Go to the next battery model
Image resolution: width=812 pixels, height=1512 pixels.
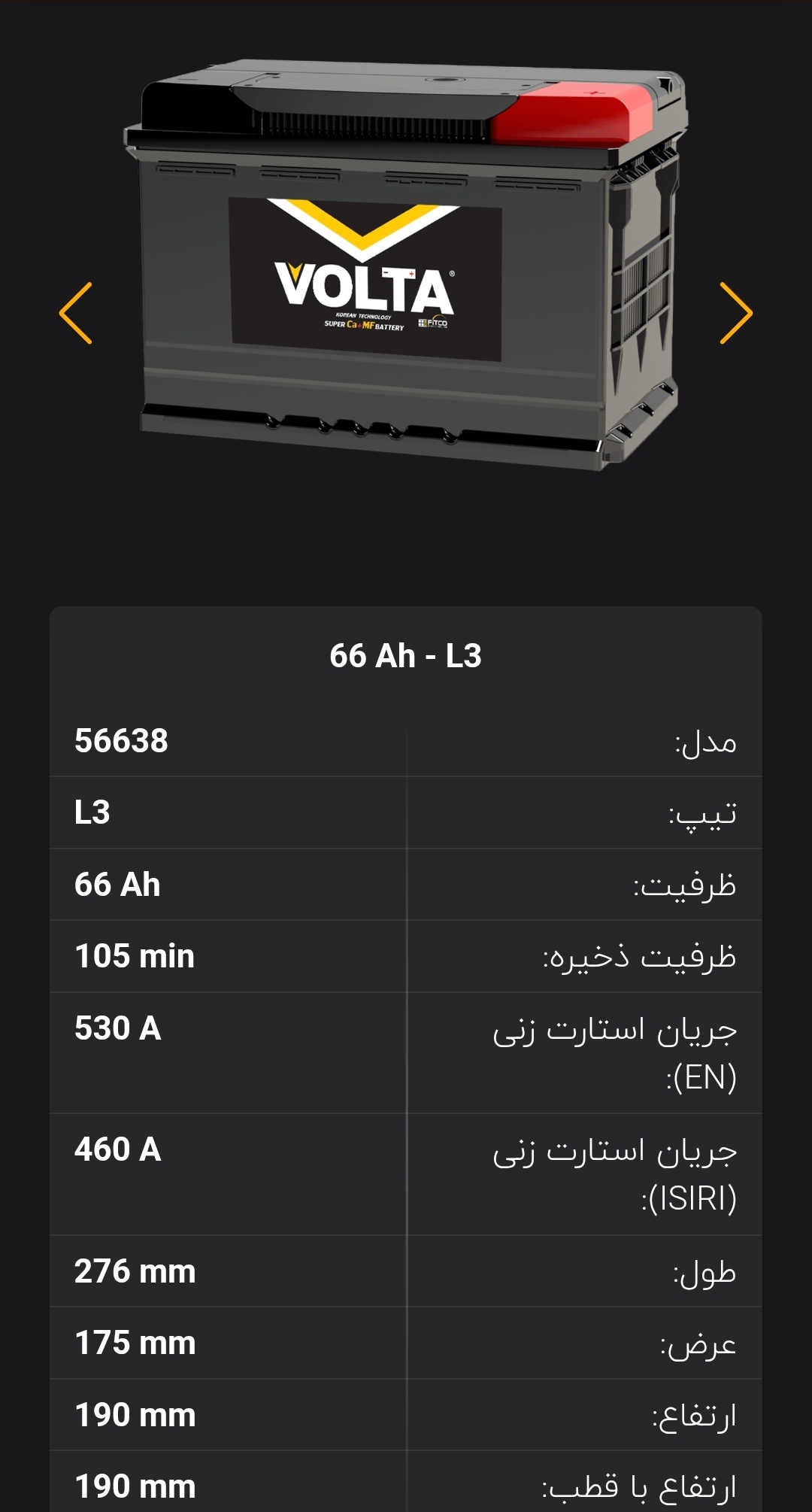735,313
